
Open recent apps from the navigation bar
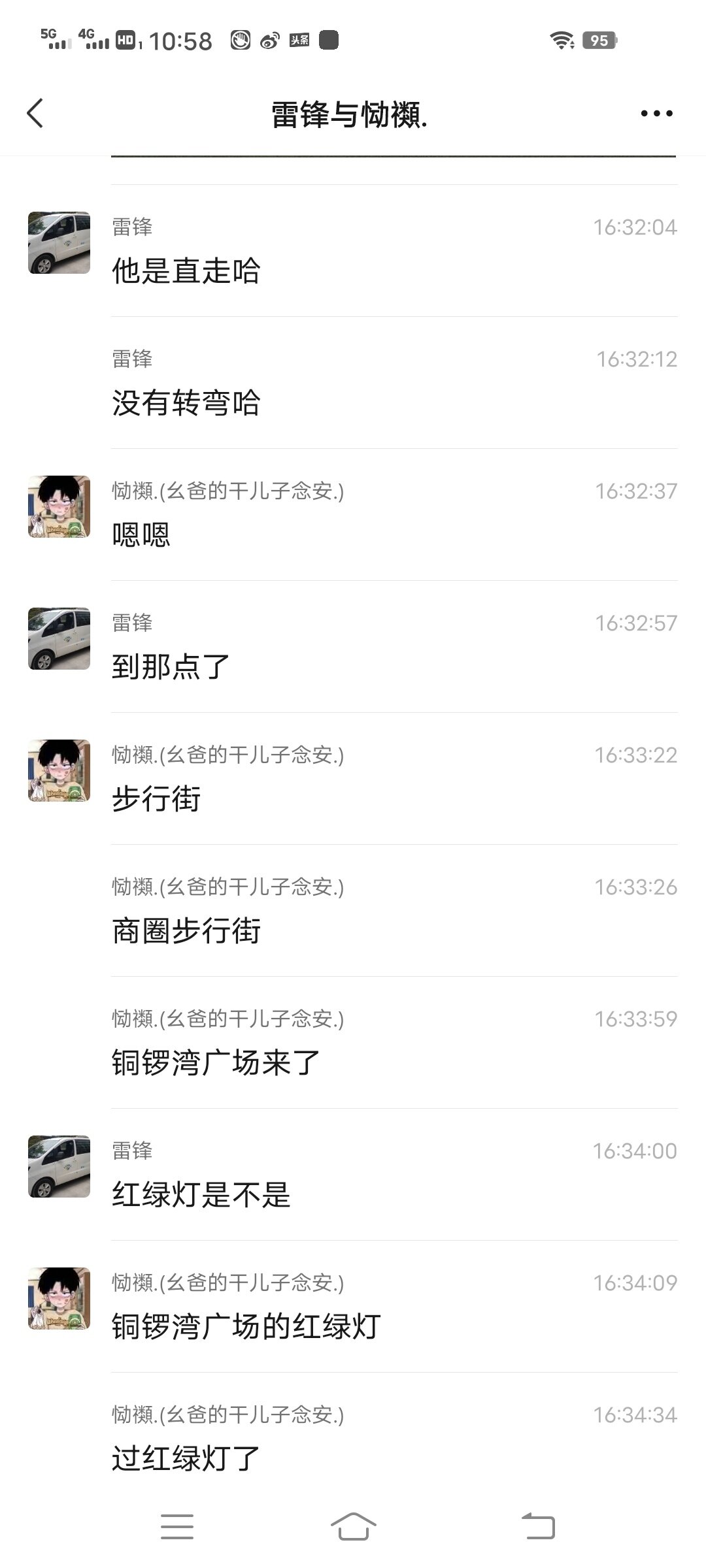[177, 1527]
